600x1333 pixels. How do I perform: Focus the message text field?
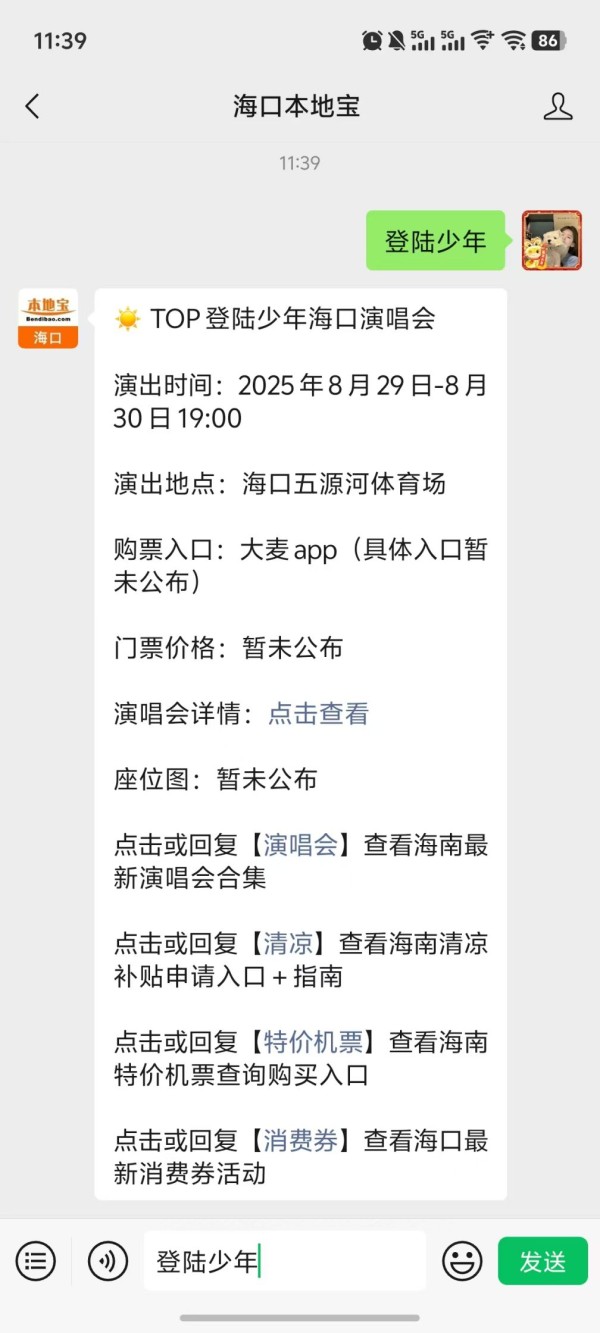285,1261
